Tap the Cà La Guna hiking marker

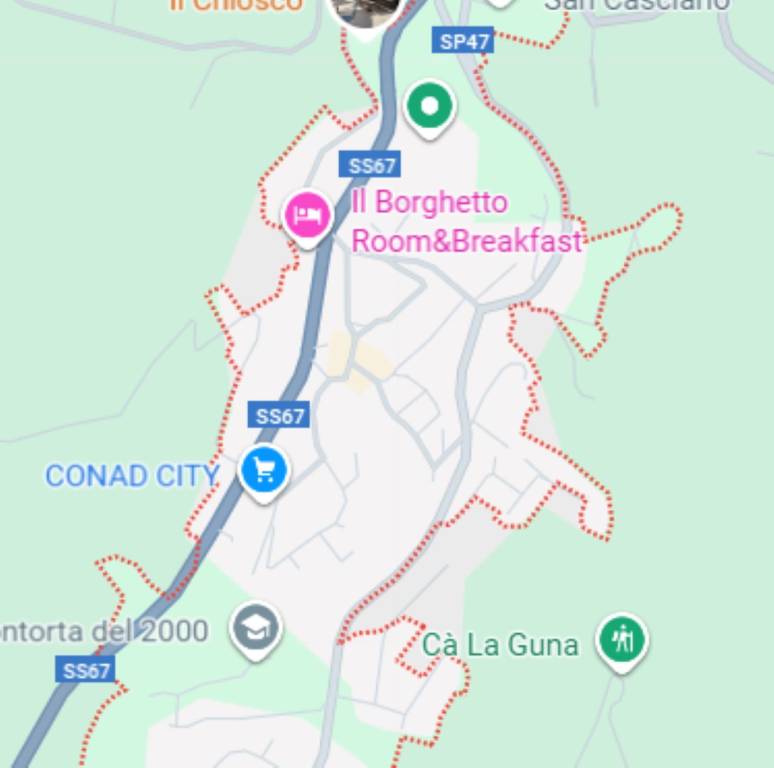(622, 638)
